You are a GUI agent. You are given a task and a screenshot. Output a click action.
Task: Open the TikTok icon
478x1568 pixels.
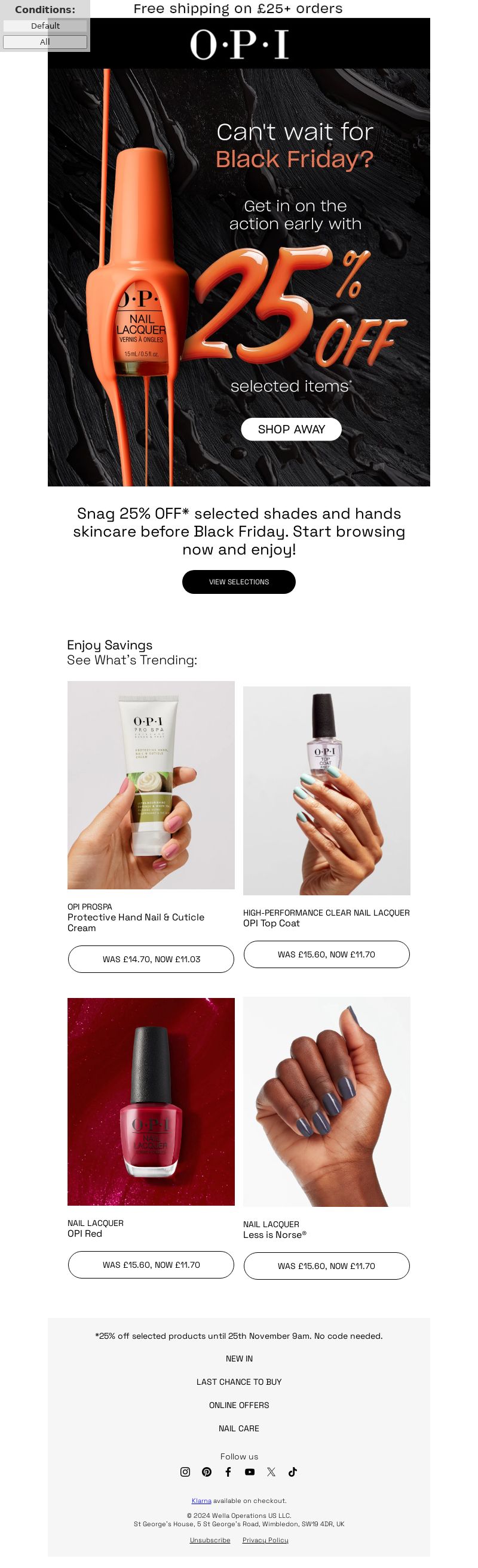(293, 1472)
